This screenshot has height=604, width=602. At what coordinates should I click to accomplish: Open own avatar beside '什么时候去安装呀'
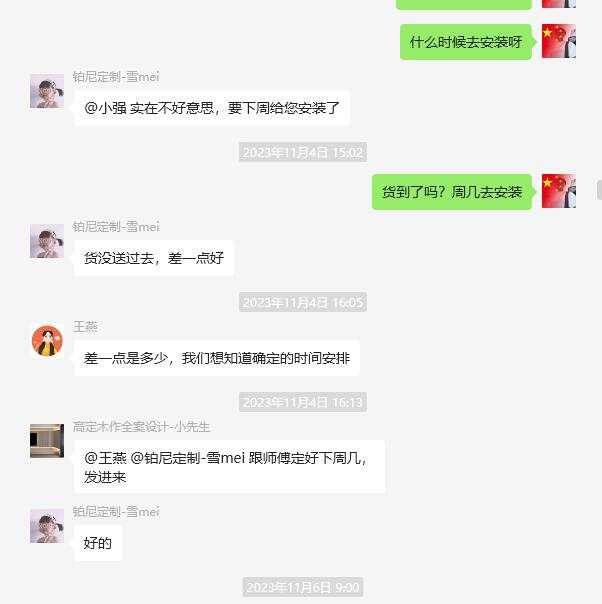558,41
